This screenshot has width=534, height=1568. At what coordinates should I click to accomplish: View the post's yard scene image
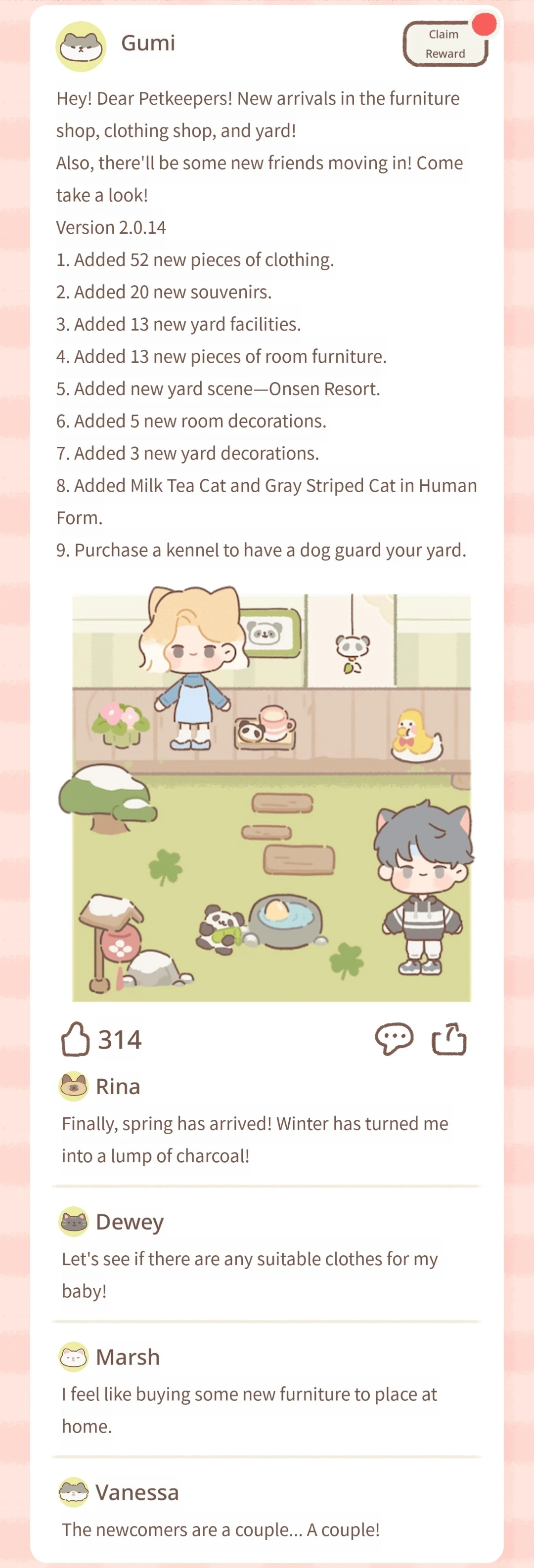(271, 794)
